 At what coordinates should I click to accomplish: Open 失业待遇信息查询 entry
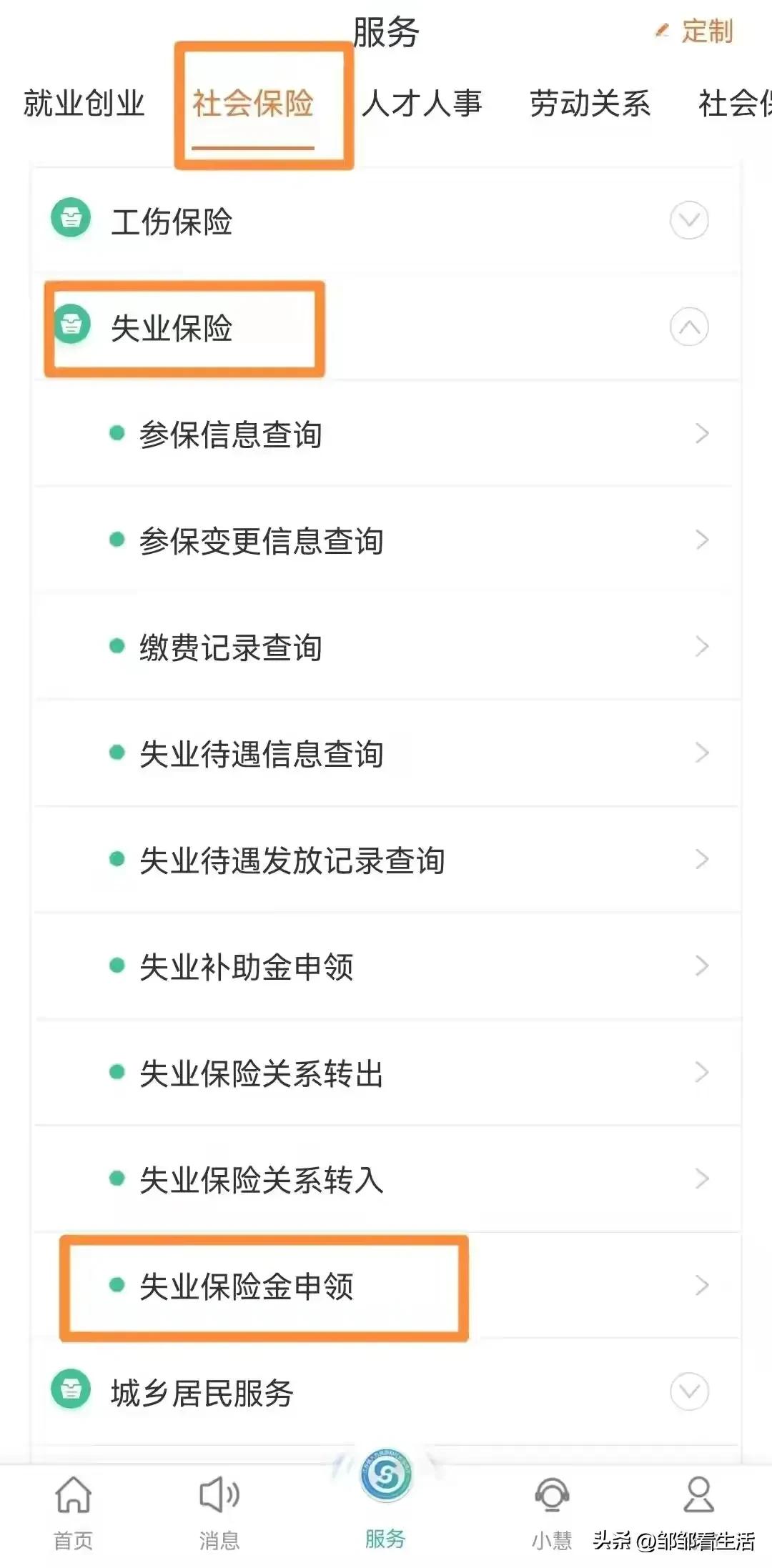(x=261, y=753)
